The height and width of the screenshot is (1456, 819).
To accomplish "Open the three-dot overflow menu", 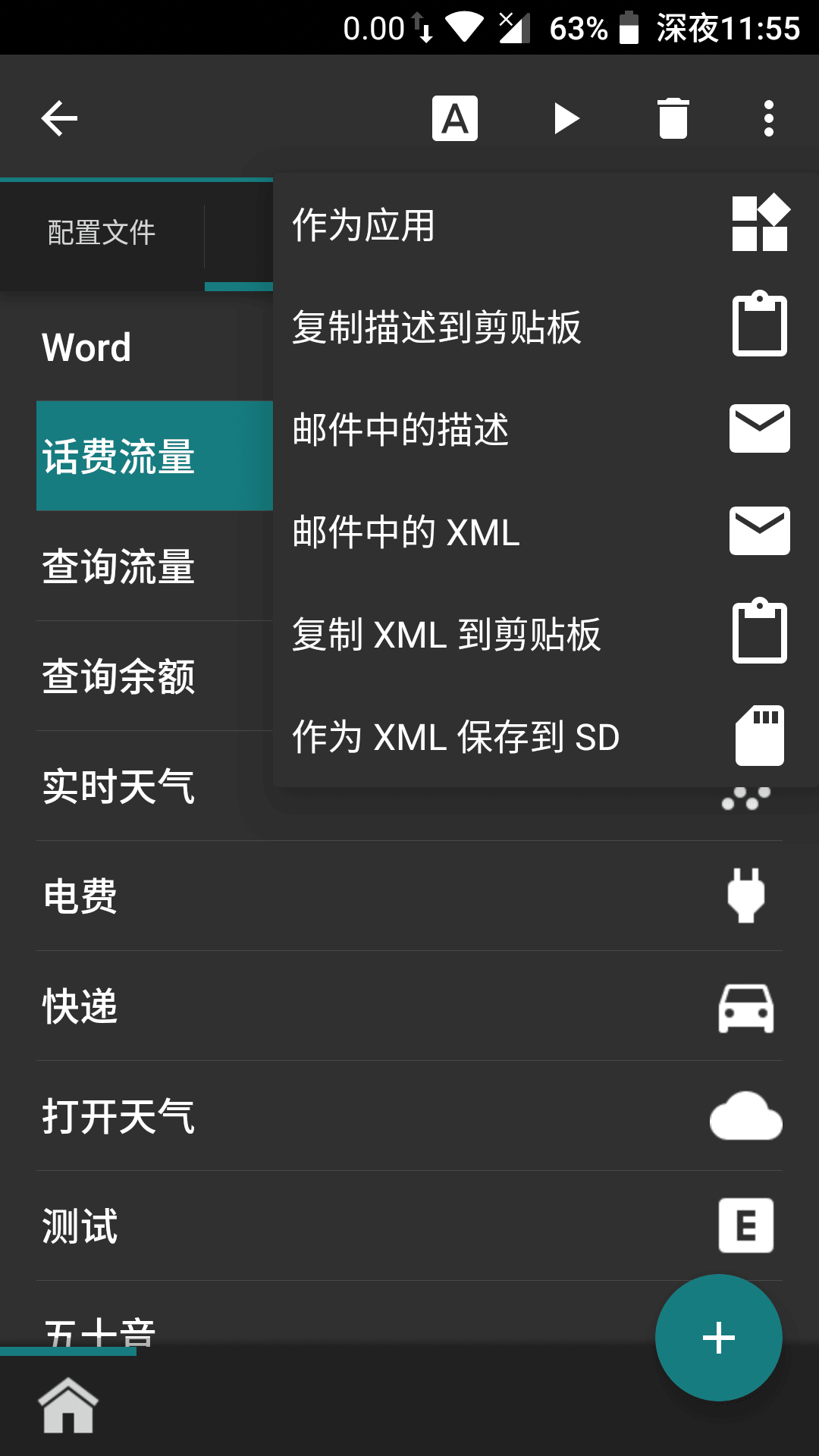I will coord(768,118).
